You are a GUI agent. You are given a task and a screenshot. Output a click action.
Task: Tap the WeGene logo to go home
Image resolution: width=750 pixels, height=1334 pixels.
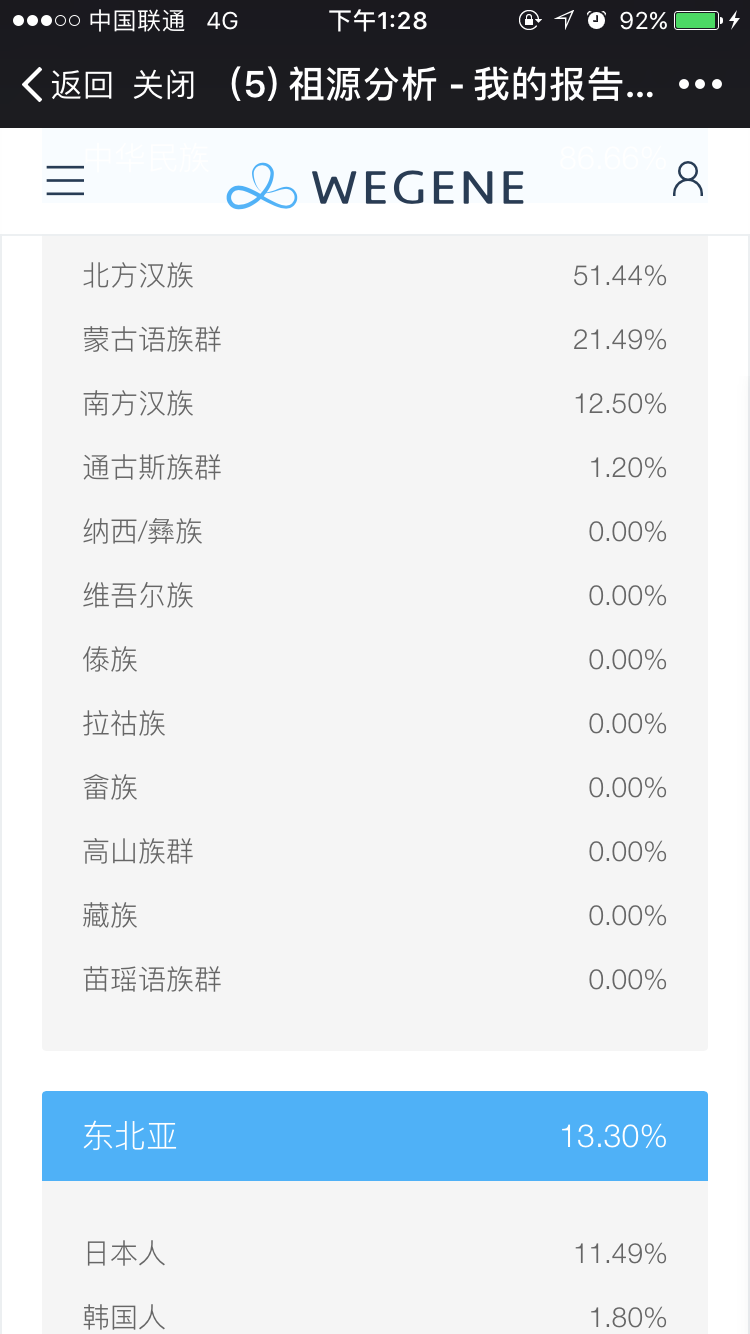pyautogui.click(x=375, y=187)
